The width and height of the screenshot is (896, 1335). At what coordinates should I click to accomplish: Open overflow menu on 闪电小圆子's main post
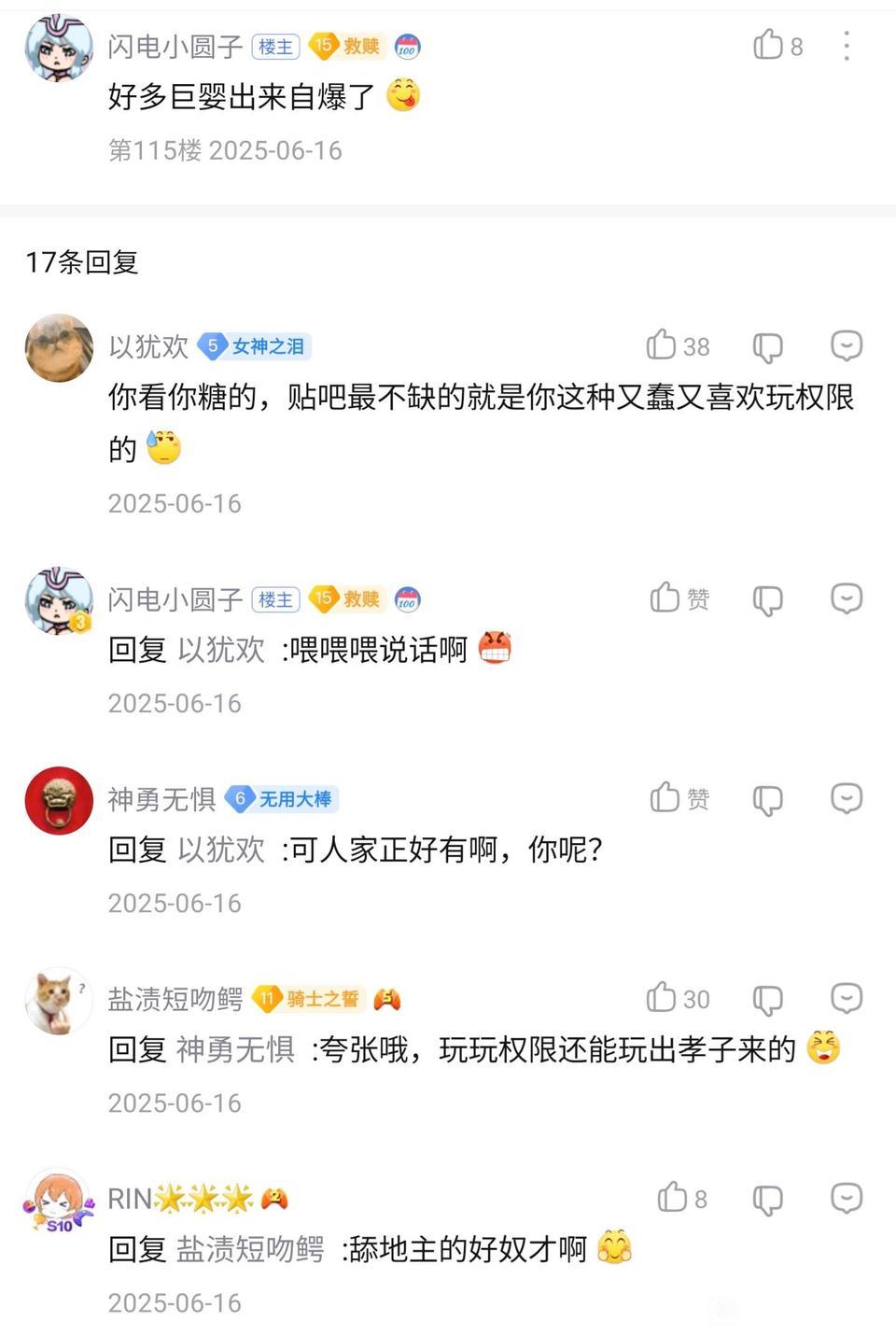pyautogui.click(x=846, y=46)
